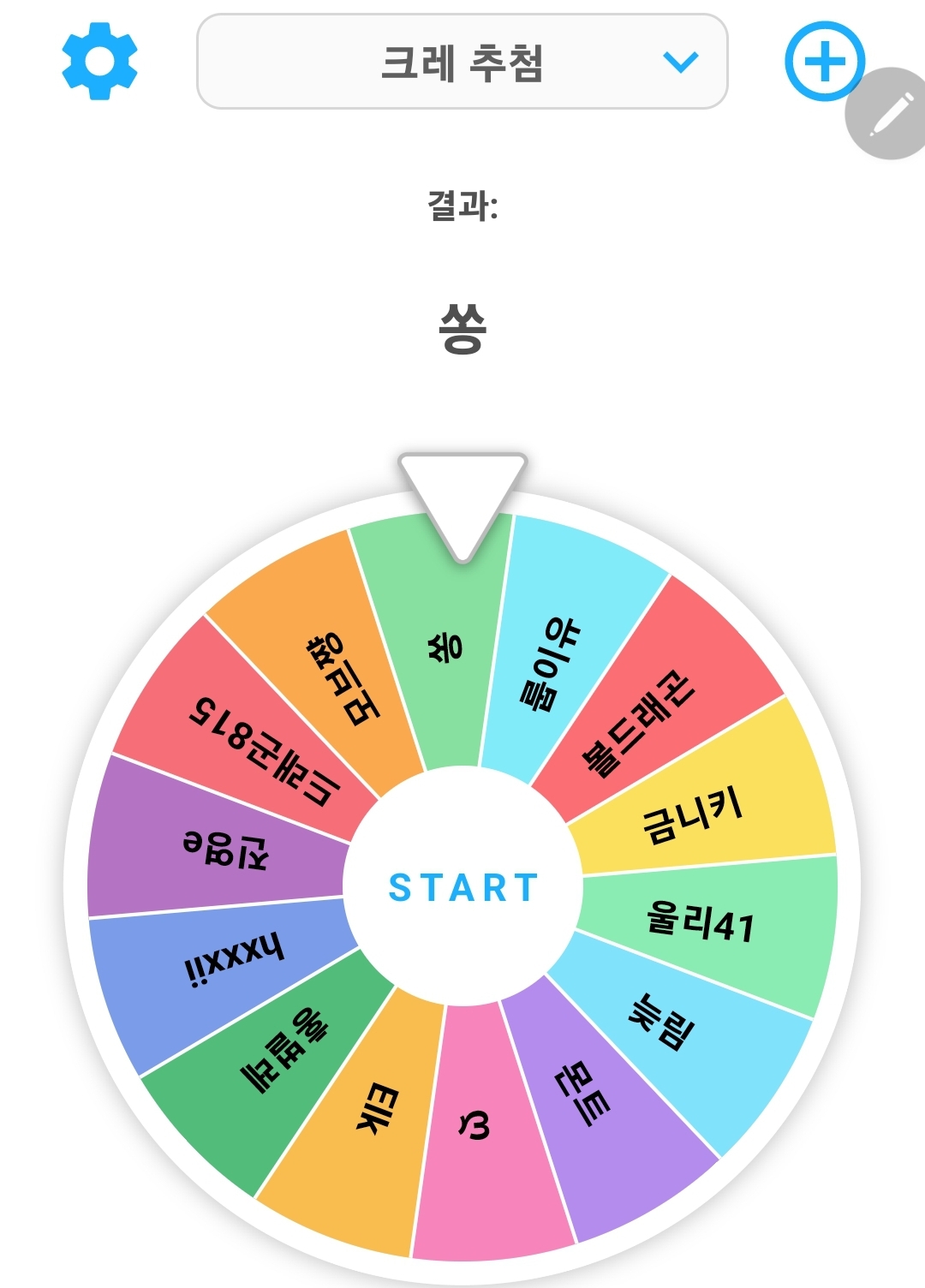Screen dimensions: 925x1288
Task: Open the settings gear
Action: (x=99, y=62)
